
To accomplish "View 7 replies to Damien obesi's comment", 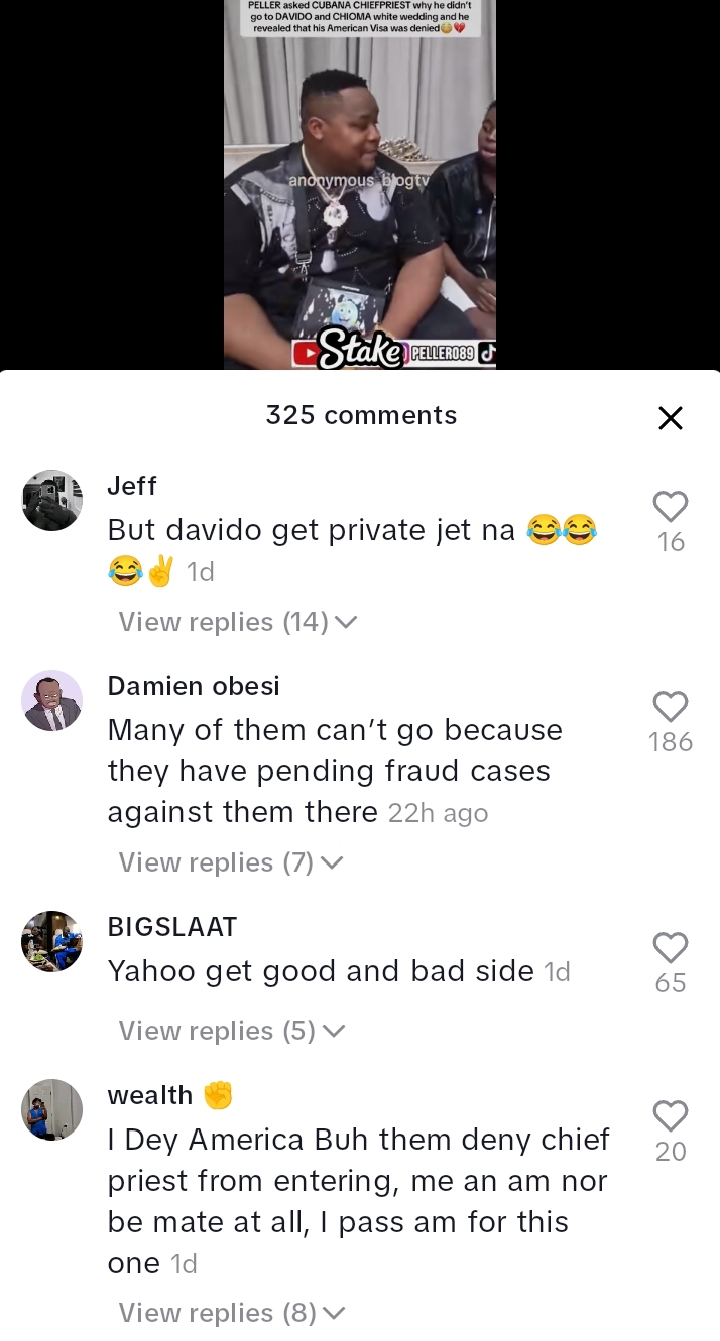I will pyautogui.click(x=230, y=862).
